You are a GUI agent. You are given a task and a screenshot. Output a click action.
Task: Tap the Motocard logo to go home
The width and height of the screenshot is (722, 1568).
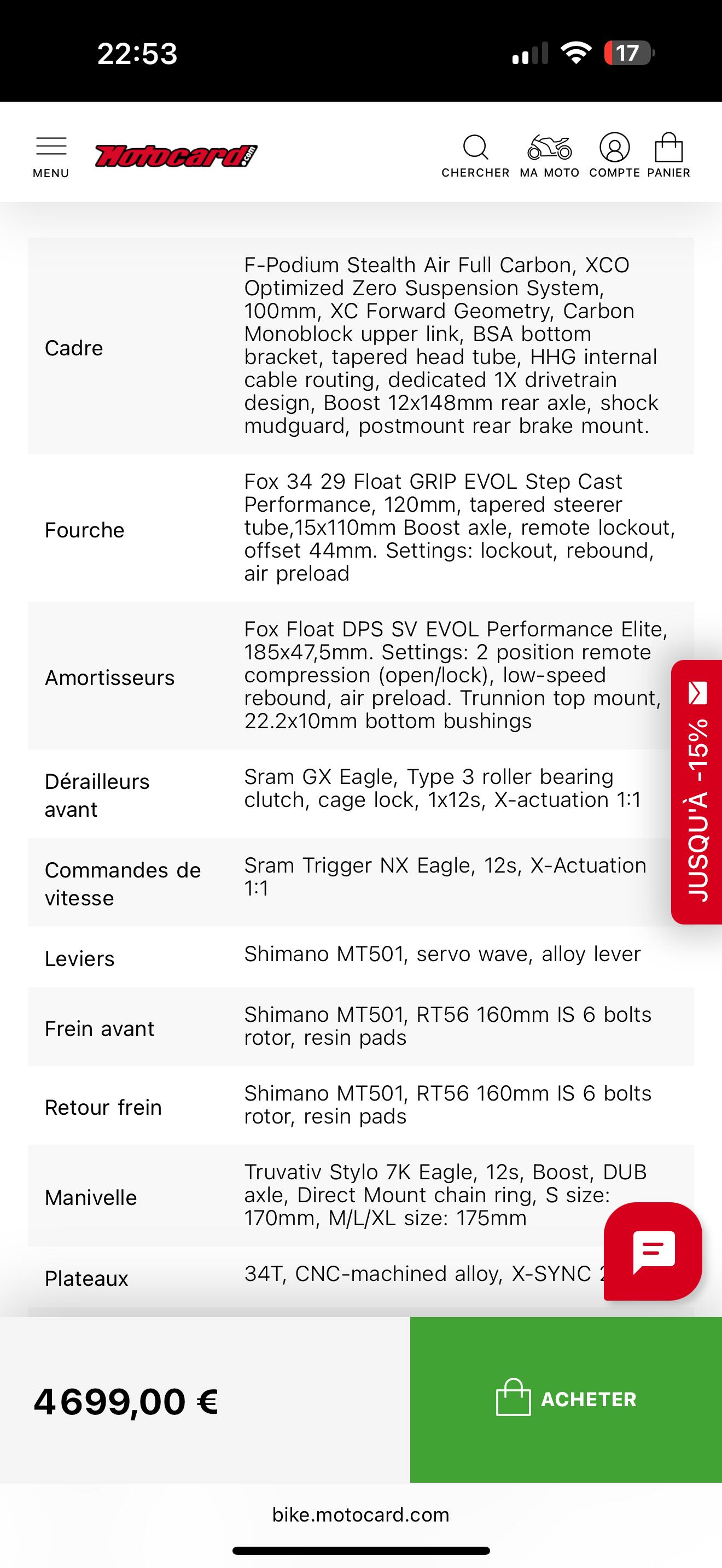click(176, 155)
